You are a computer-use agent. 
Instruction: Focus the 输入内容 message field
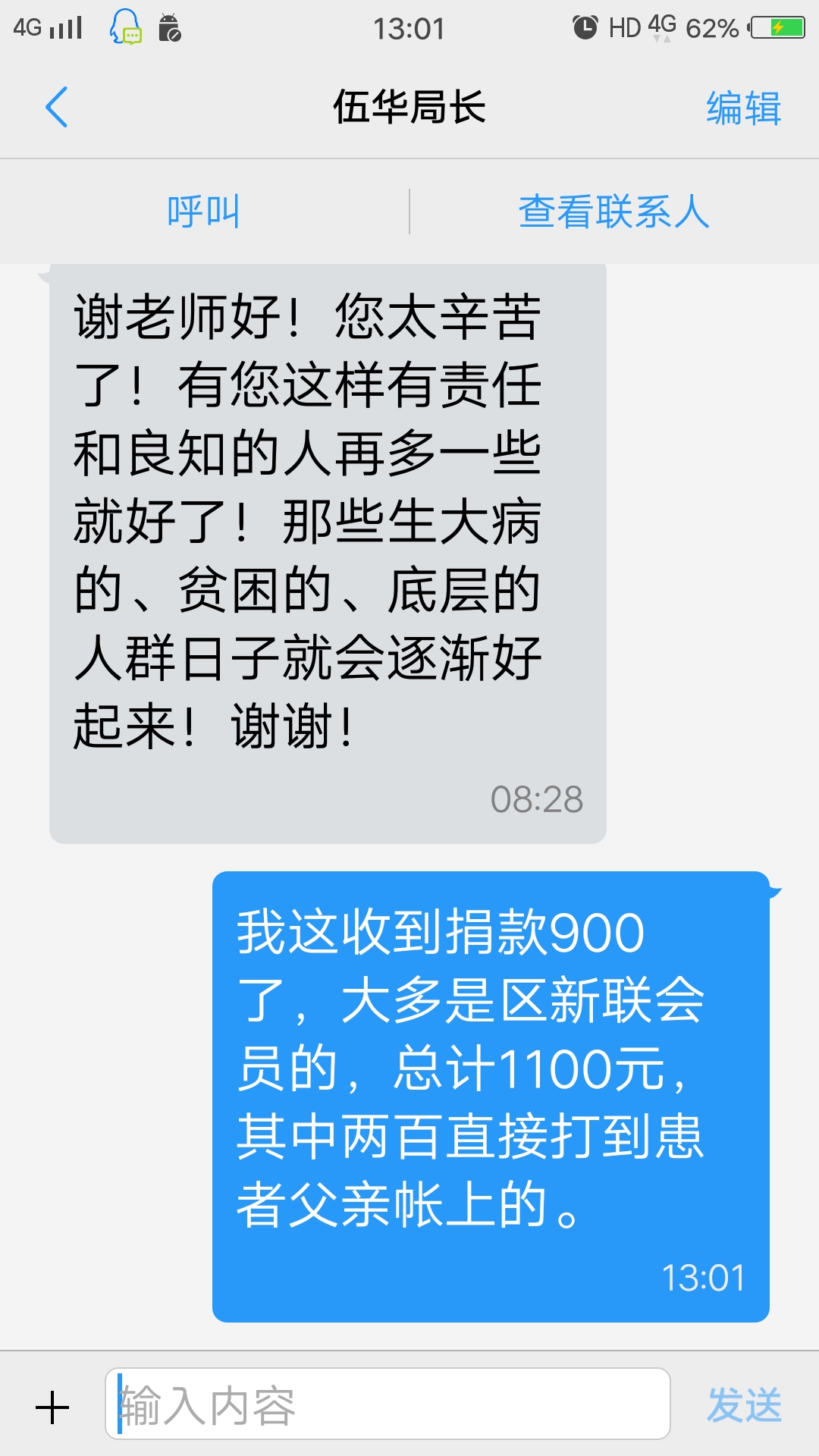pos(387,1404)
